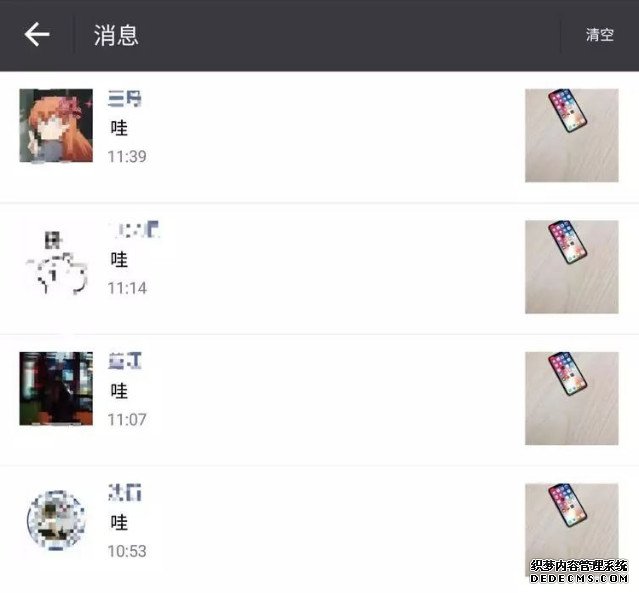639x593 pixels.
Task: Open the round avatar of 10:53 commenter
Action: (x=56, y=520)
